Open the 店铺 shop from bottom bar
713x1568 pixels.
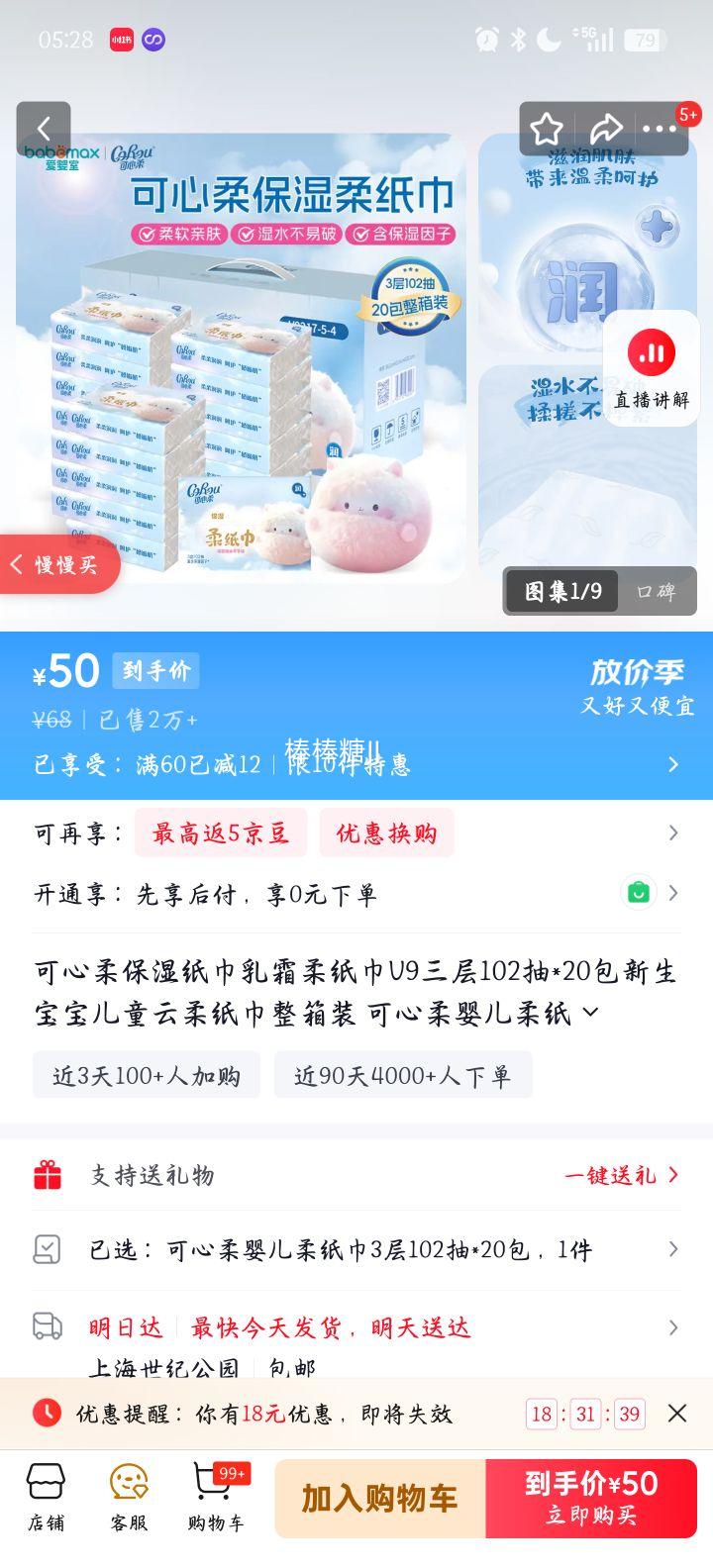coord(46,1498)
